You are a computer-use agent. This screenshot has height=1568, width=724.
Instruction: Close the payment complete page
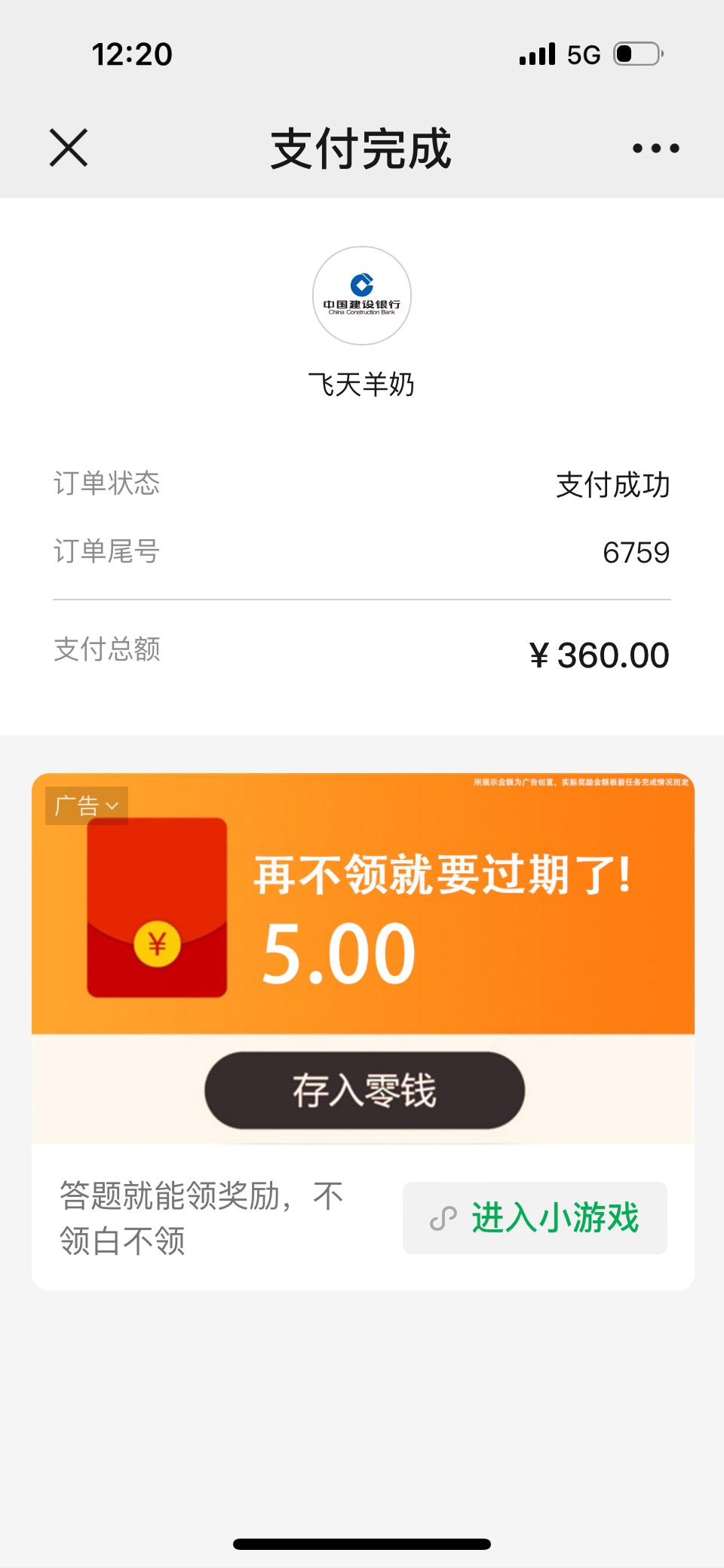[x=69, y=147]
